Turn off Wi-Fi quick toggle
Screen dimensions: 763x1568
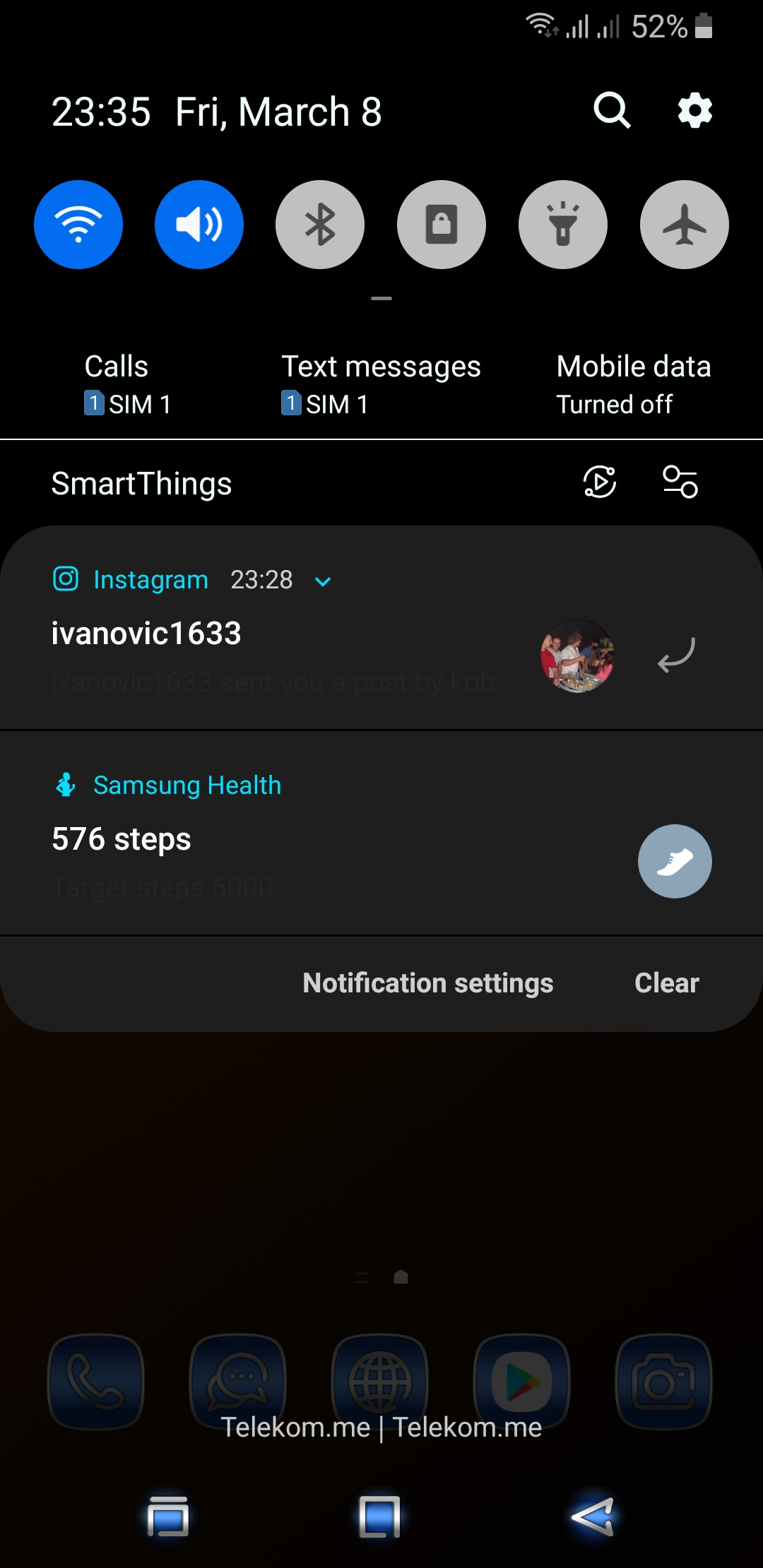78,225
